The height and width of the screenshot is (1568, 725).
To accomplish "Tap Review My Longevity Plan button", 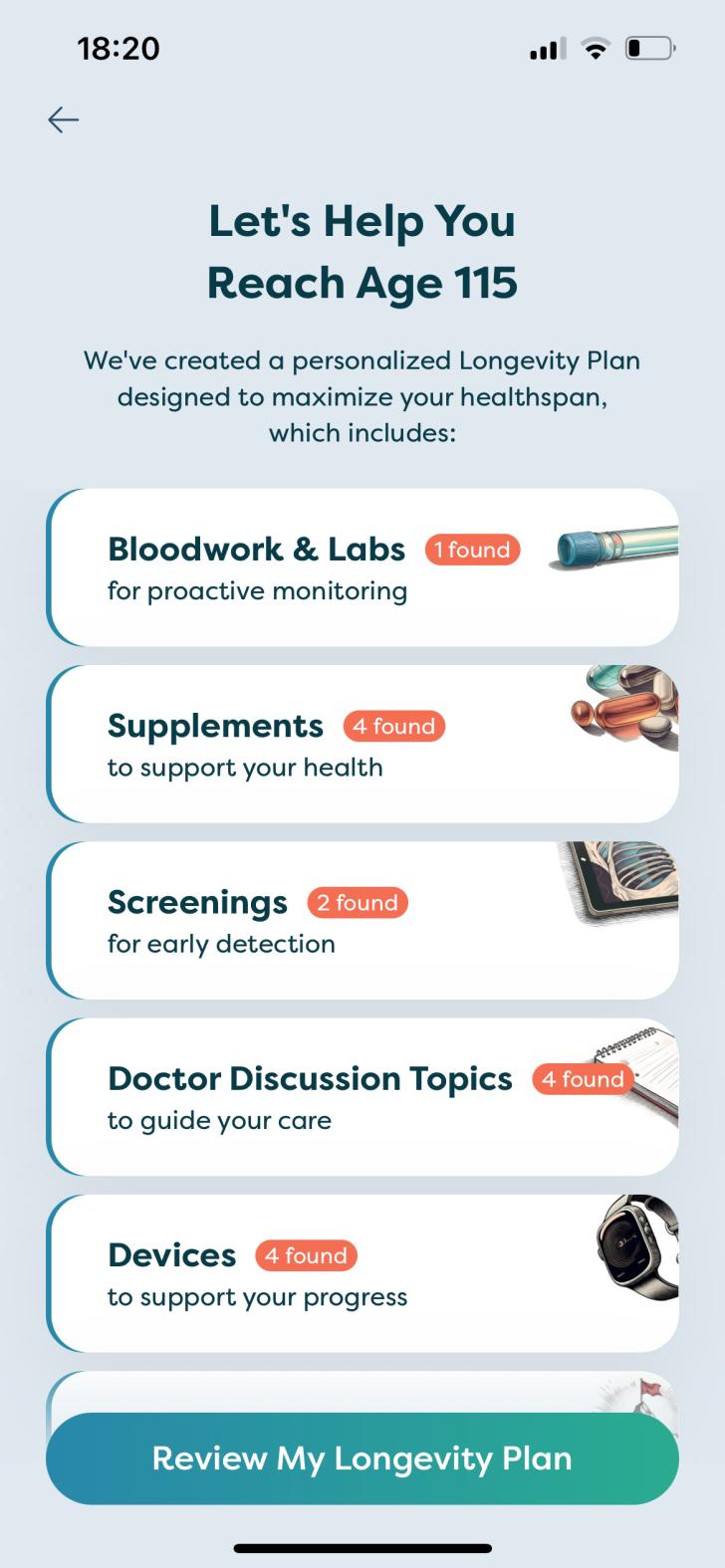I will pos(362,1458).
